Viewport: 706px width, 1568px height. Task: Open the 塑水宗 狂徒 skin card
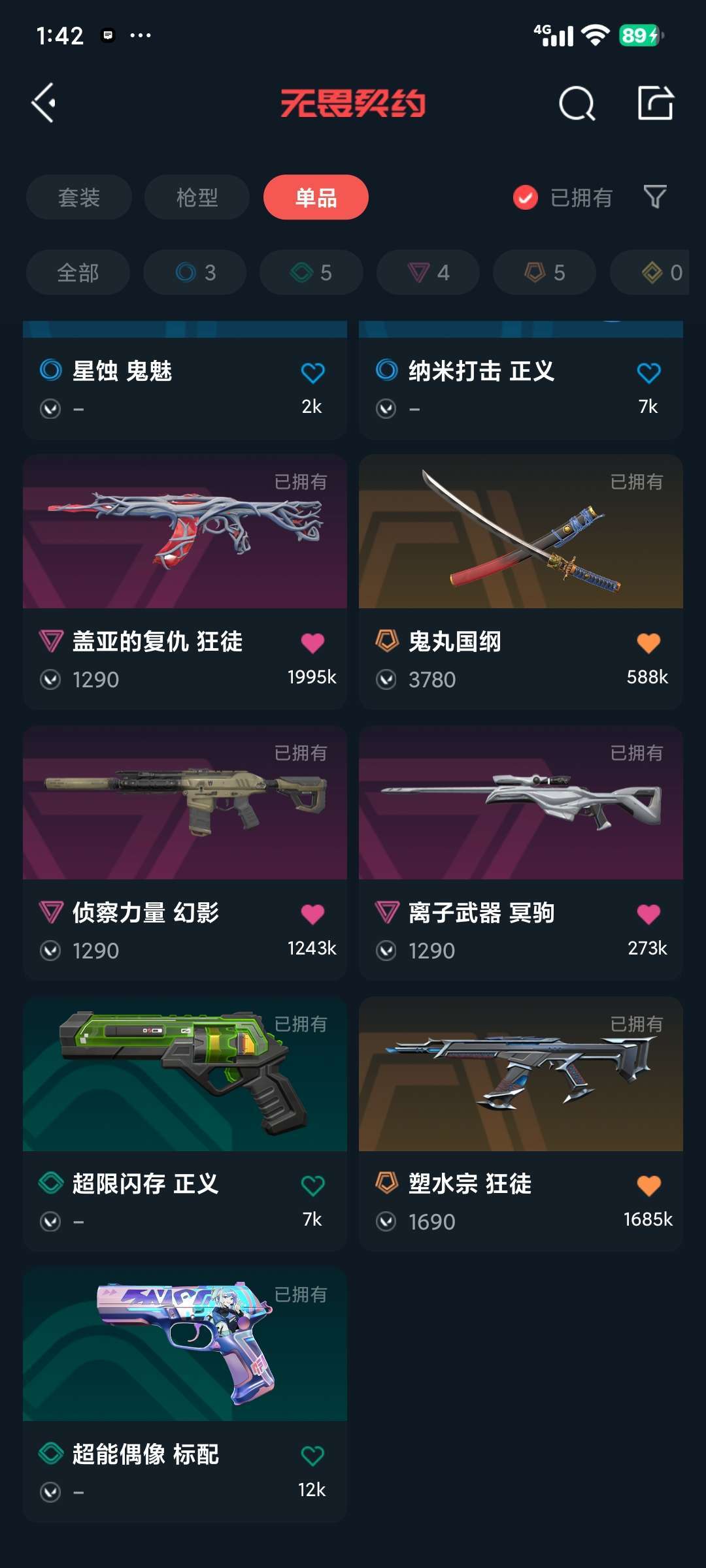521,1124
